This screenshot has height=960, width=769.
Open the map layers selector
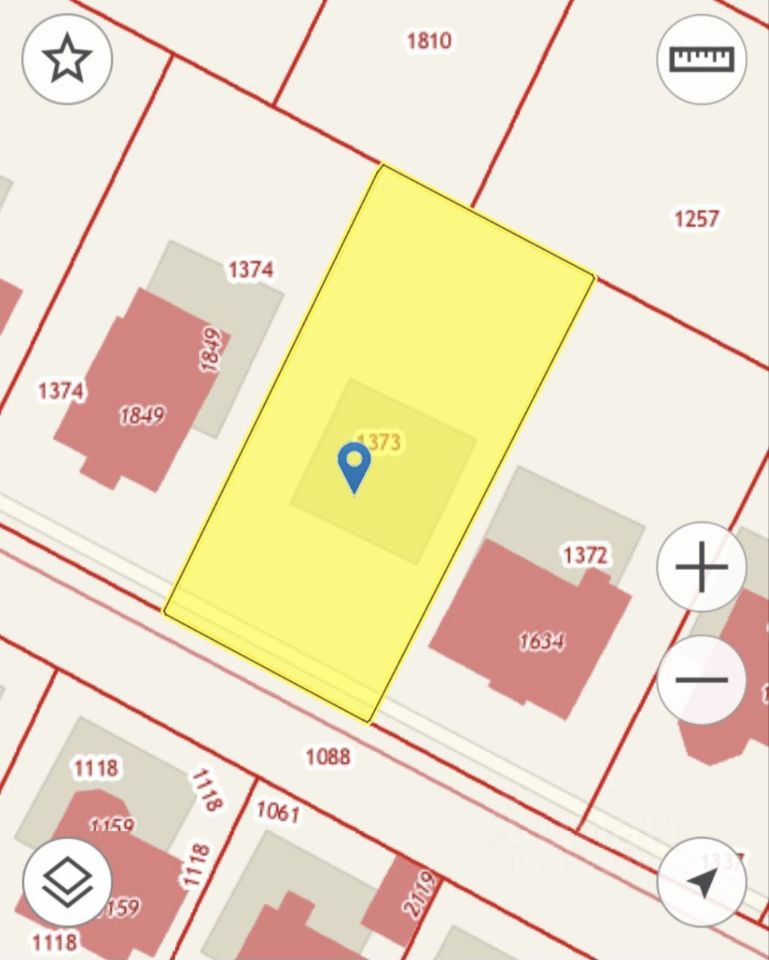pos(67,882)
